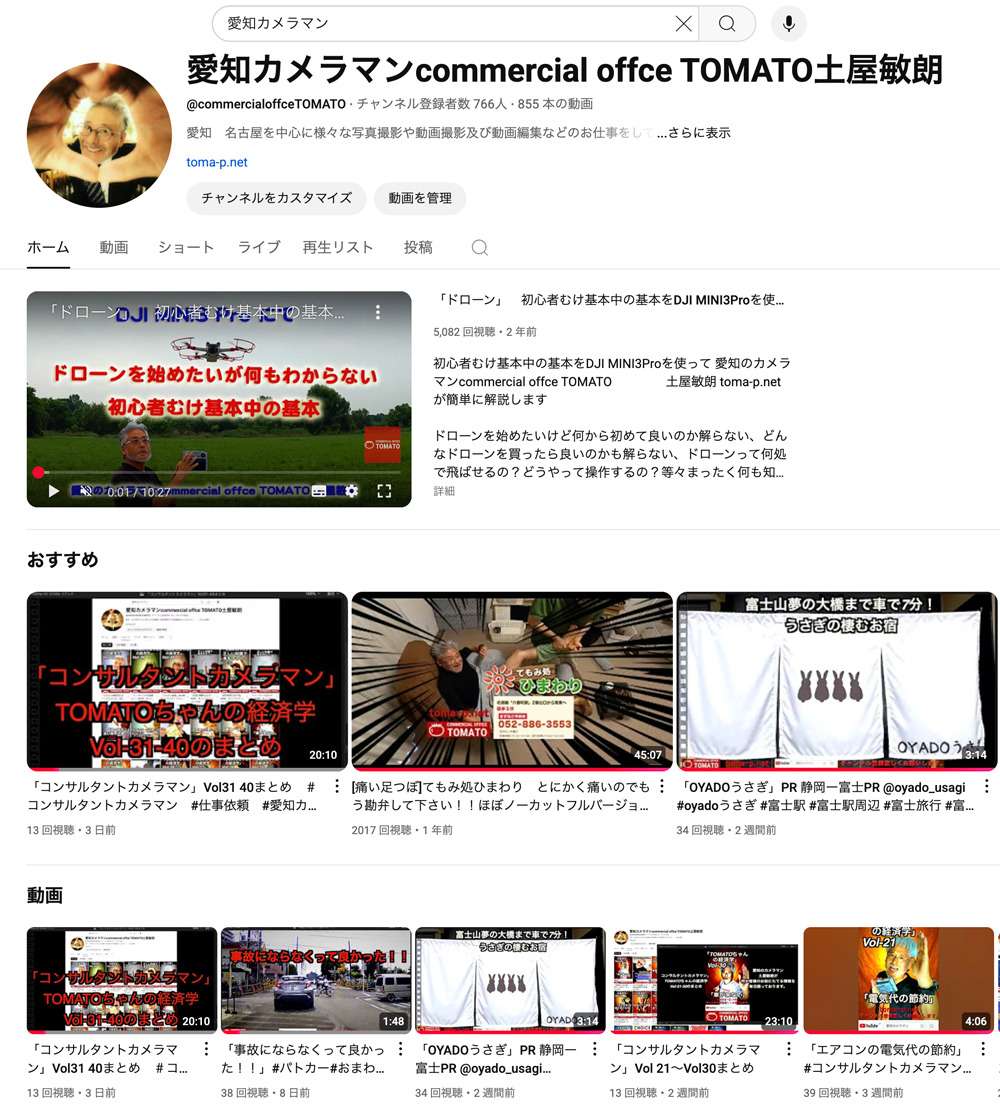Image resolution: width=1000 pixels, height=1110 pixels.
Task: Open チャンネルをカスタマイズ button
Action: point(276,198)
